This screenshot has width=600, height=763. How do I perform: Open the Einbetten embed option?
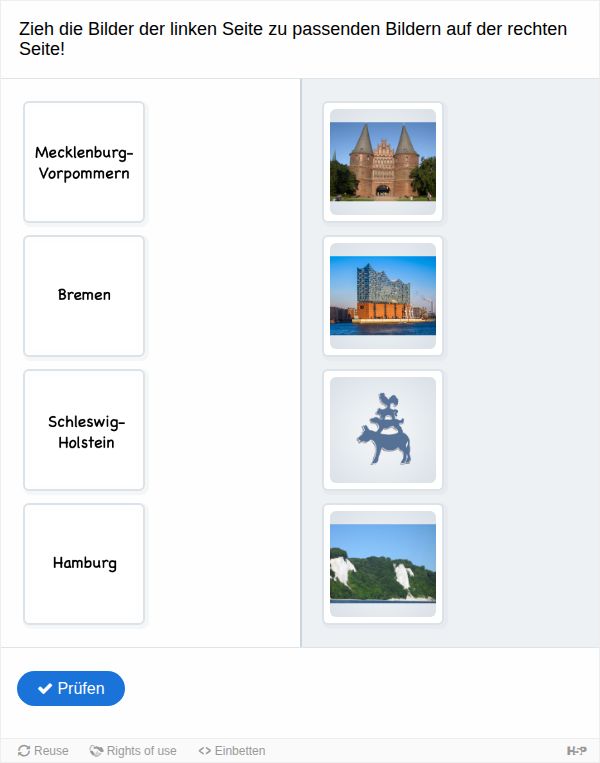click(232, 751)
